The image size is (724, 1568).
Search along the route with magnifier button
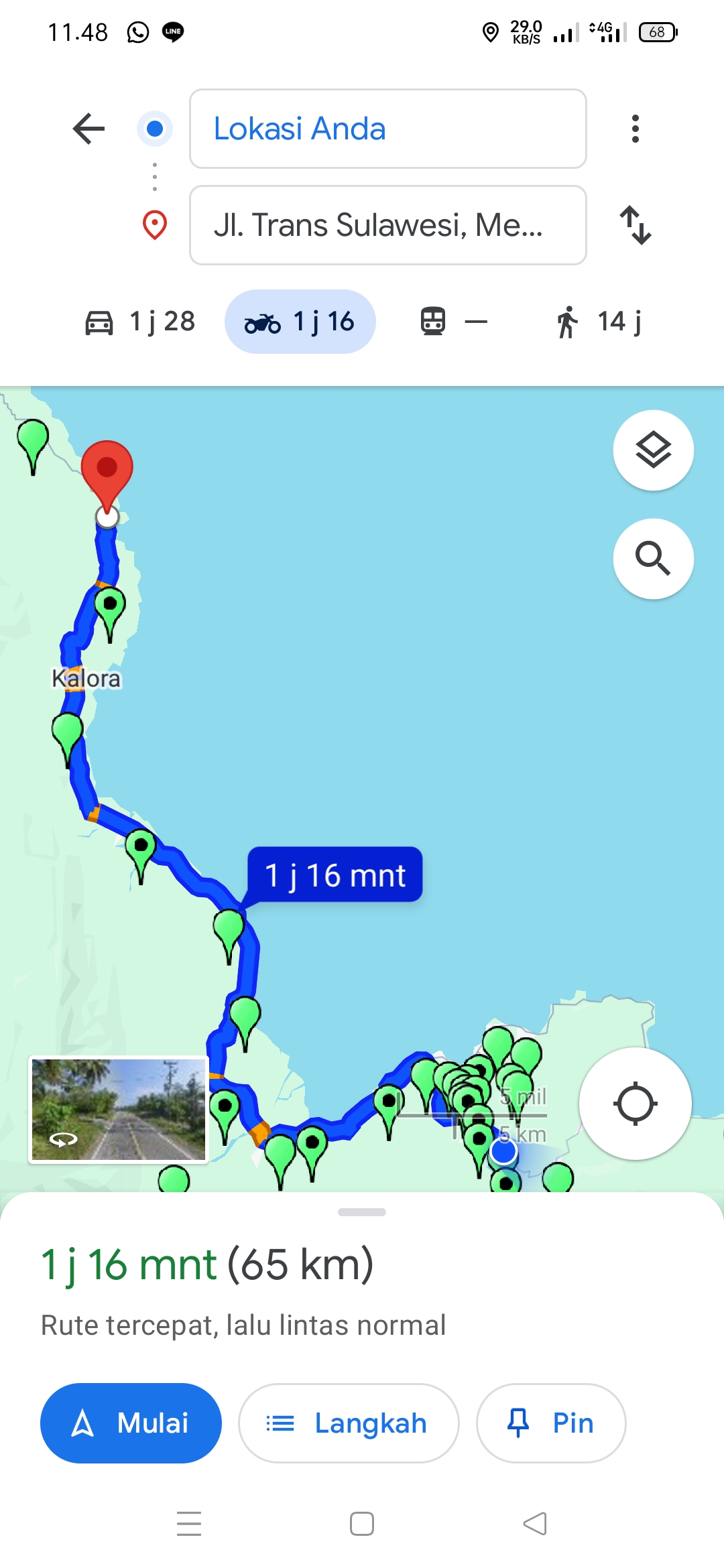[x=654, y=558]
